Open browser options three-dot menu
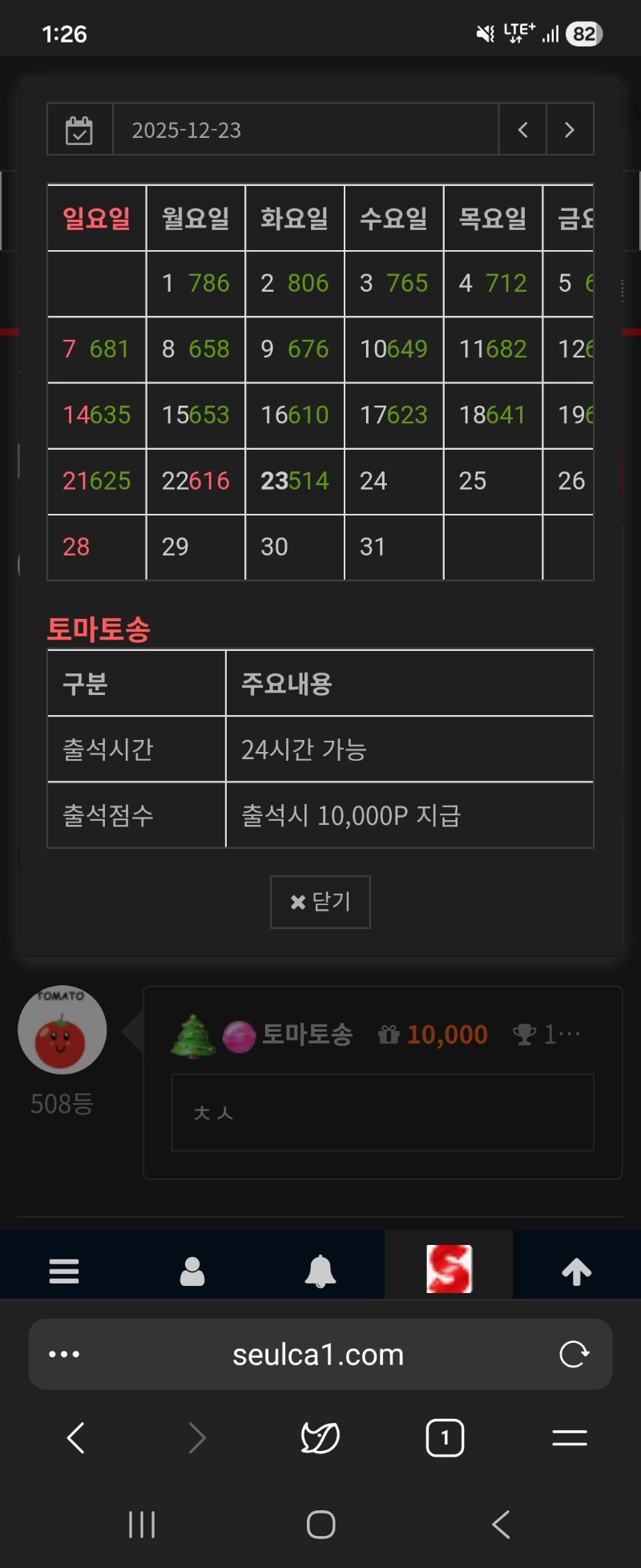The height and width of the screenshot is (1568, 641). 64,1354
